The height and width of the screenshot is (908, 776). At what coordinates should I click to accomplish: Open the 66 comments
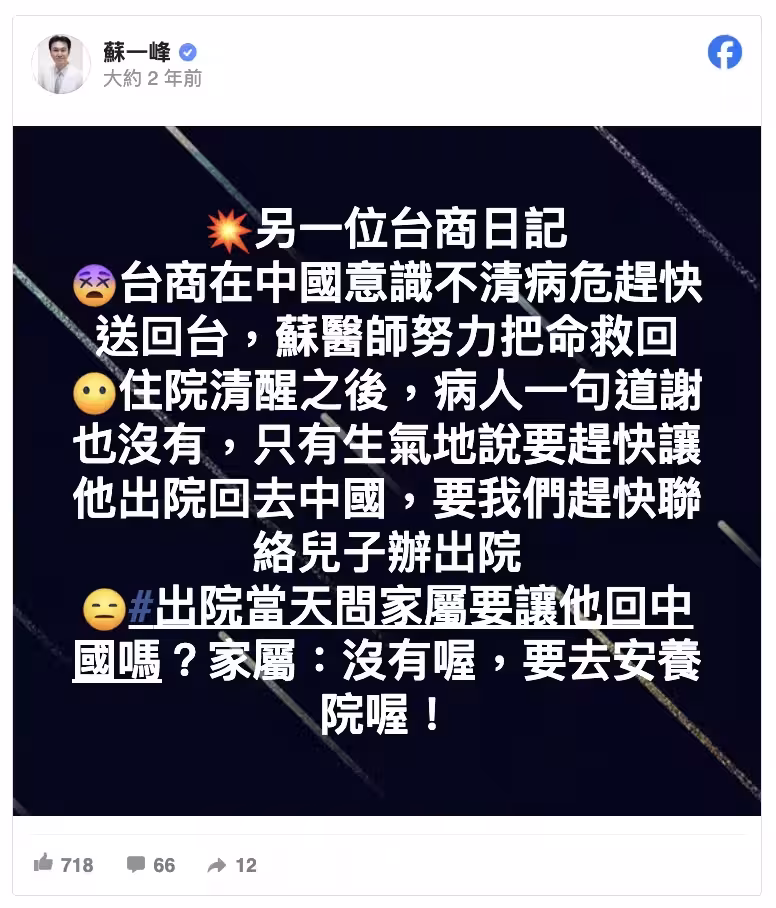click(151, 864)
